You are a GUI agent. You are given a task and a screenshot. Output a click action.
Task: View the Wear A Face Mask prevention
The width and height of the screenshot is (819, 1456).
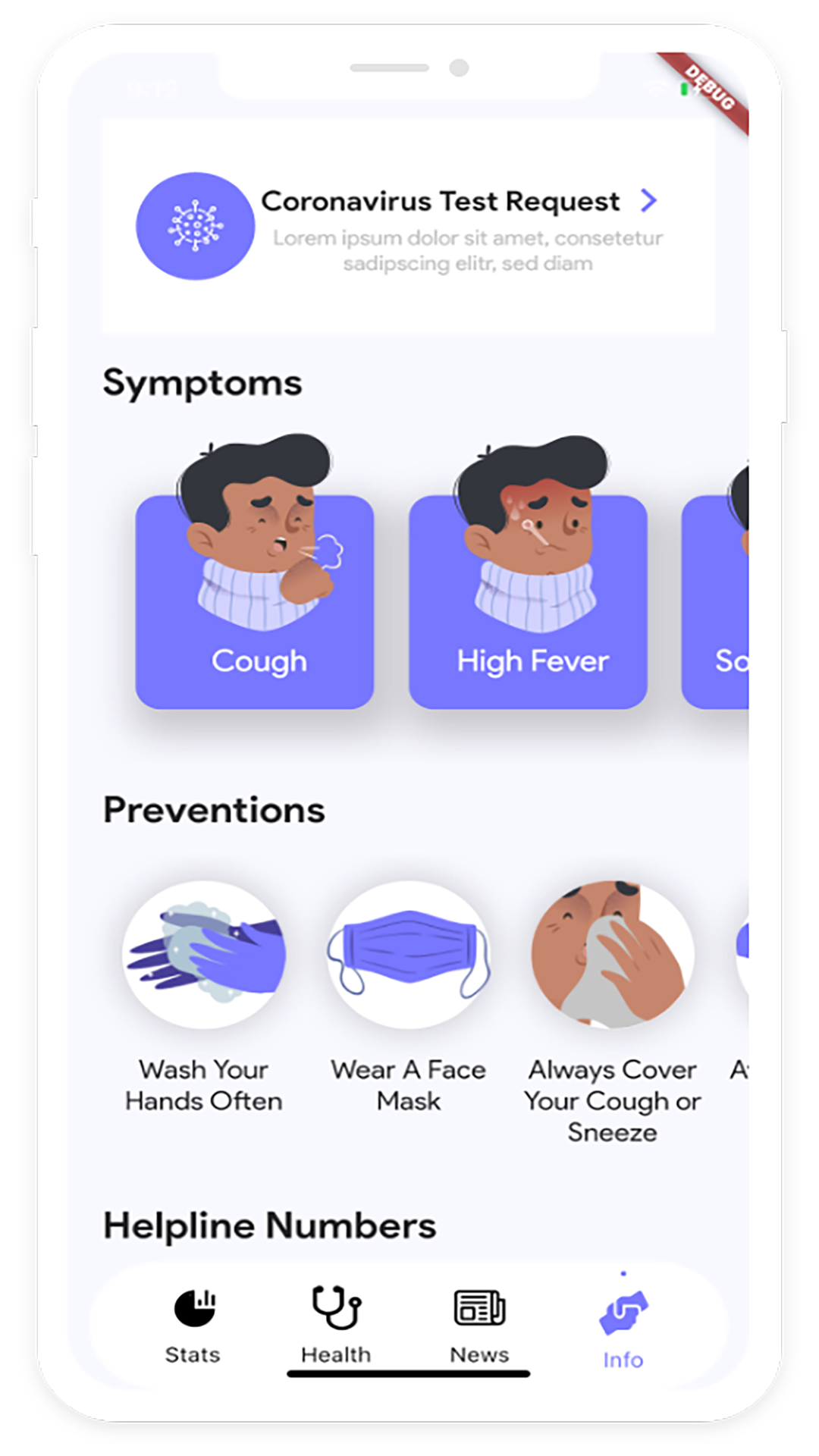click(409, 955)
